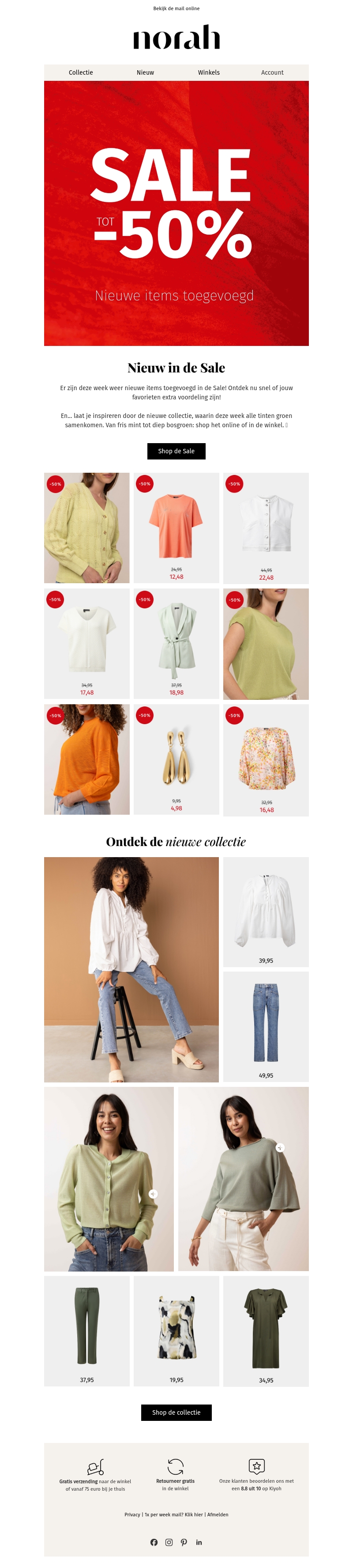
Task: Go to the Nieuw section
Action: (x=145, y=72)
